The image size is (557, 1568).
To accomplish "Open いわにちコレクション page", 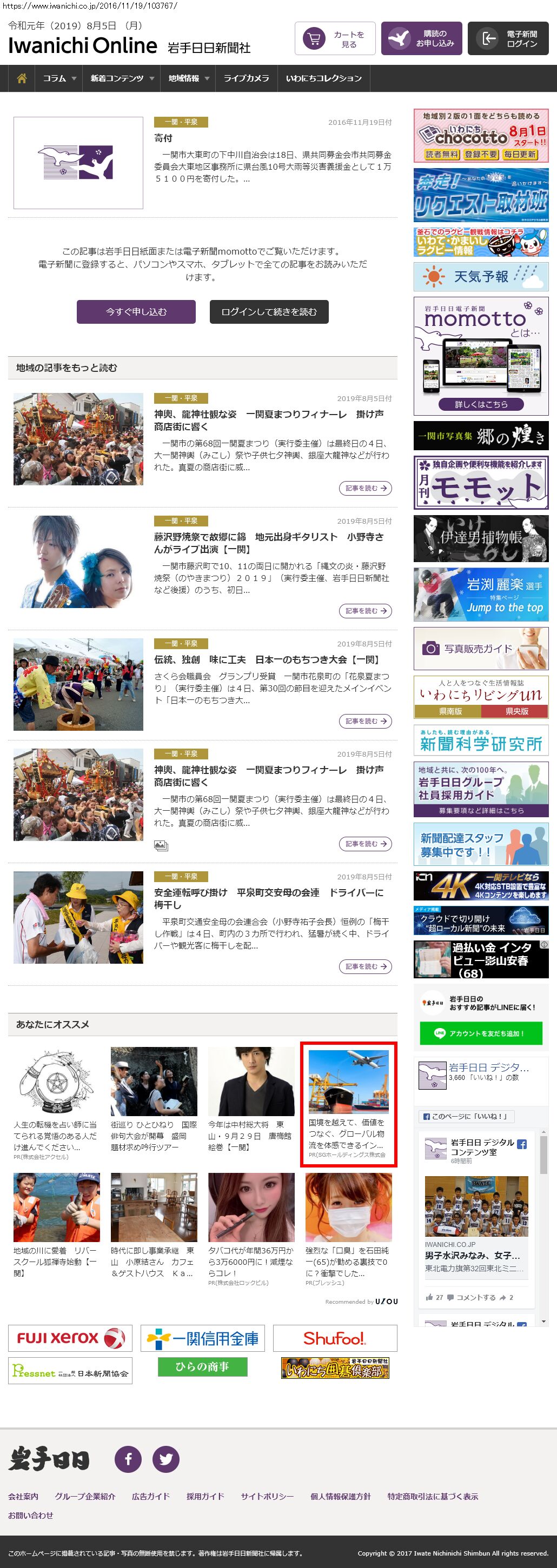I will [x=323, y=78].
